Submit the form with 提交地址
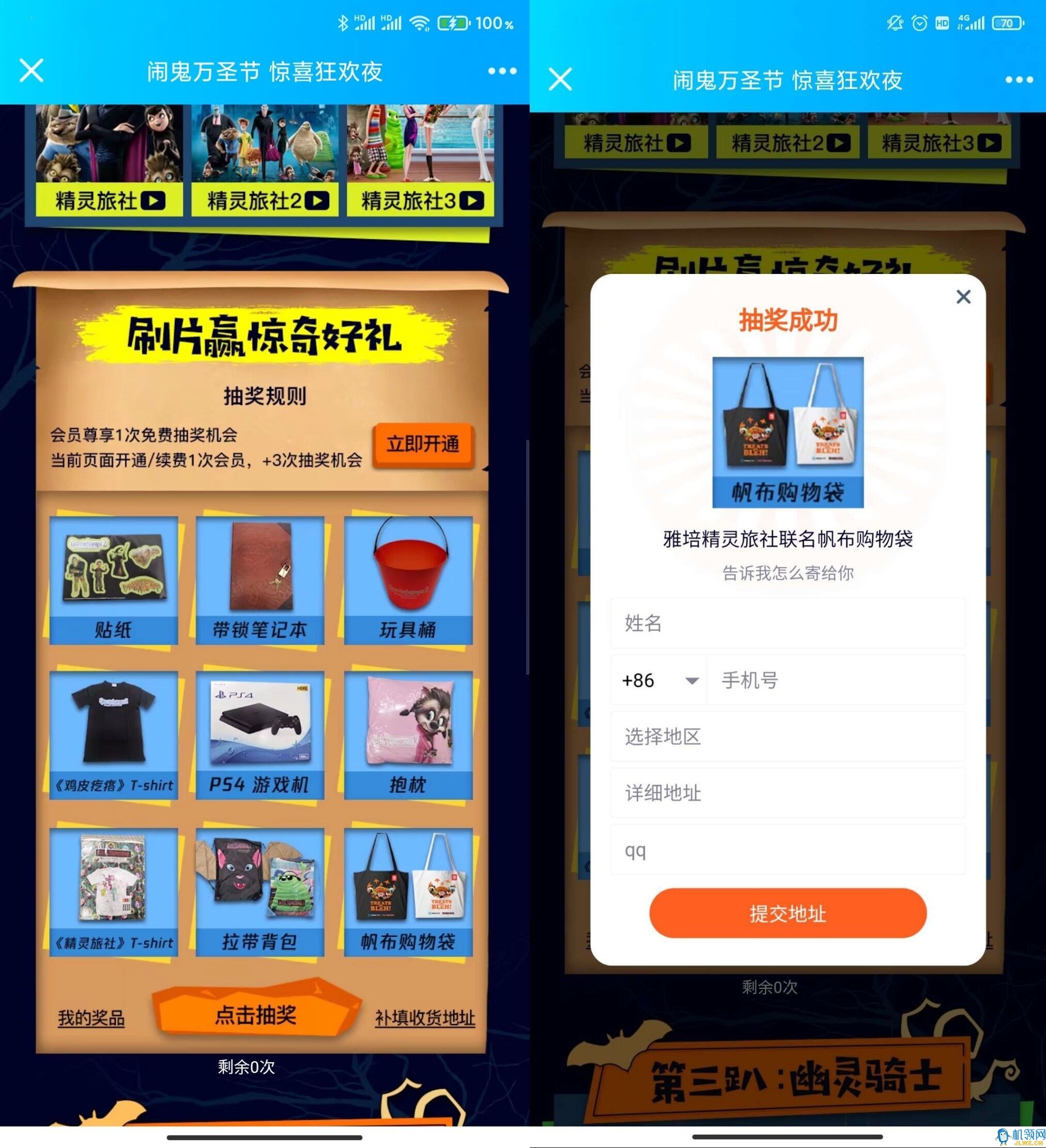Screen dimensions: 1046x1148 click(788, 914)
